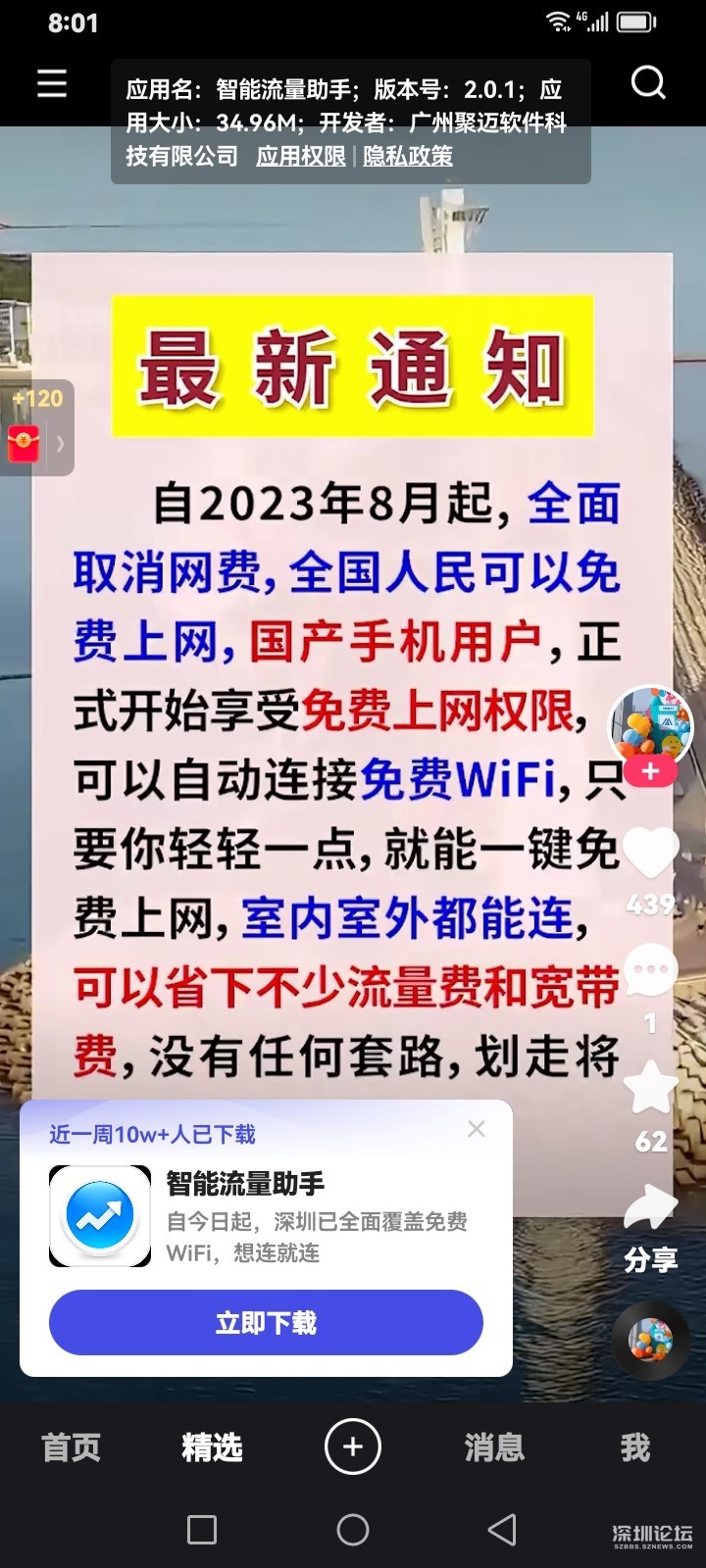This screenshot has height=1568, width=706.
Task: Go to the 我 profile tab
Action: [634, 1447]
